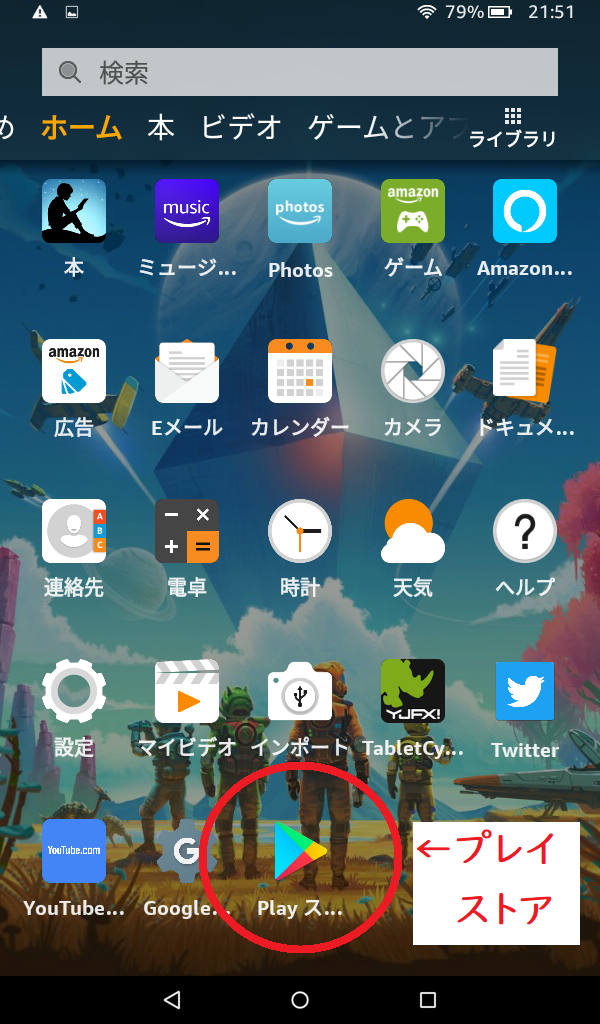Launch the カレンダー app
Screen dimensions: 600x1024
coord(300,372)
